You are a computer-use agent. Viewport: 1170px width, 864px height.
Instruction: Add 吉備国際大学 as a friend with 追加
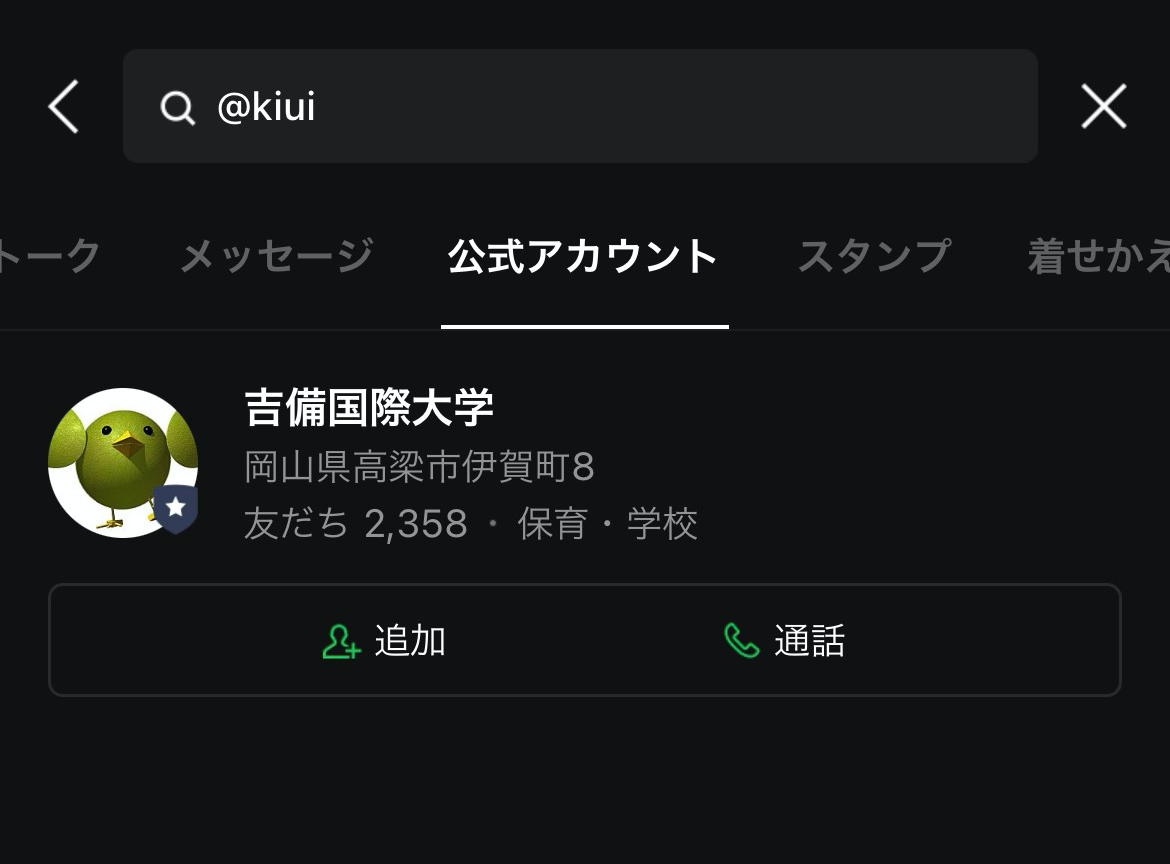coord(385,641)
